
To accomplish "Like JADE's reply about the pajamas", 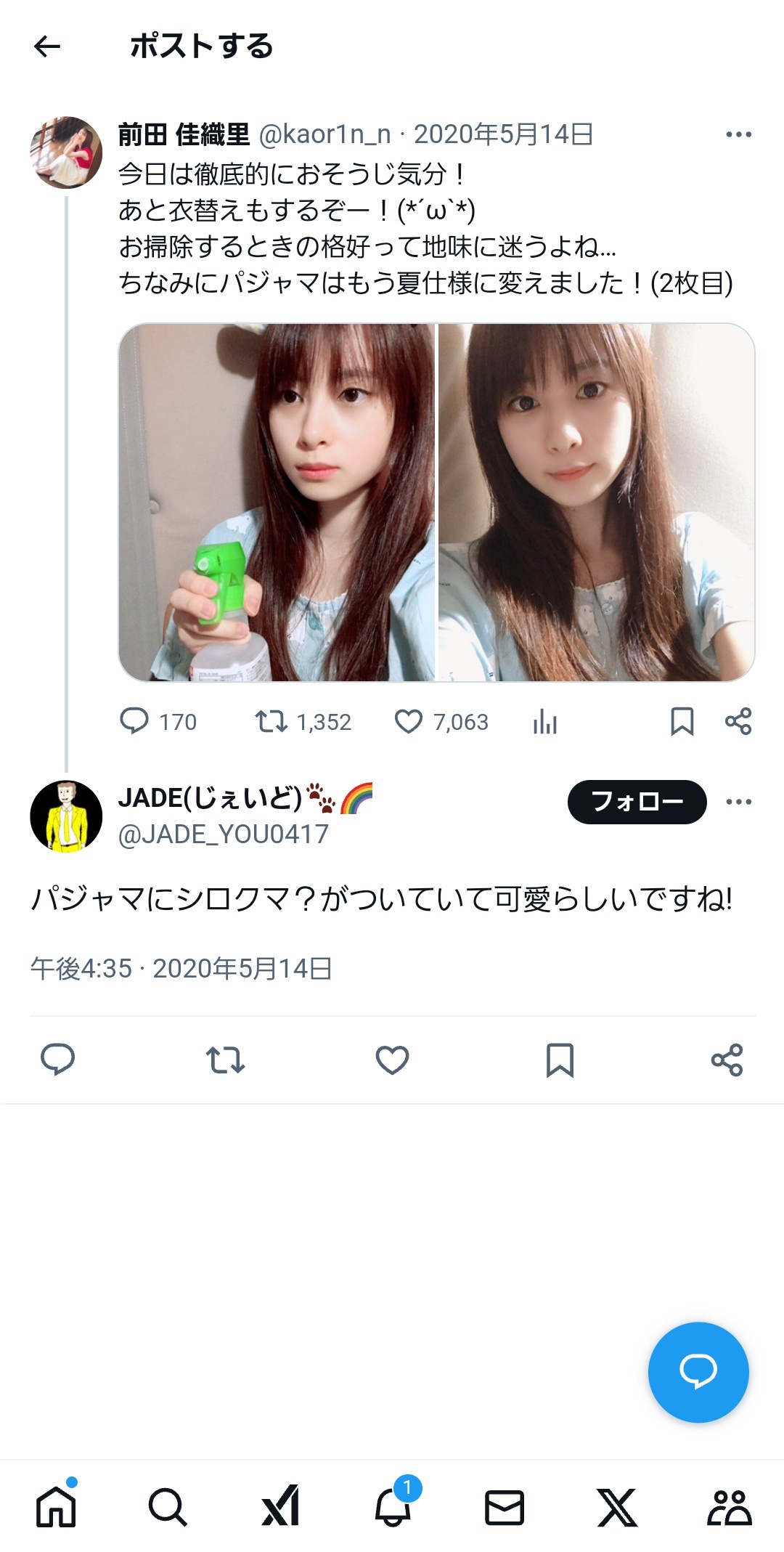I will coord(392,1060).
